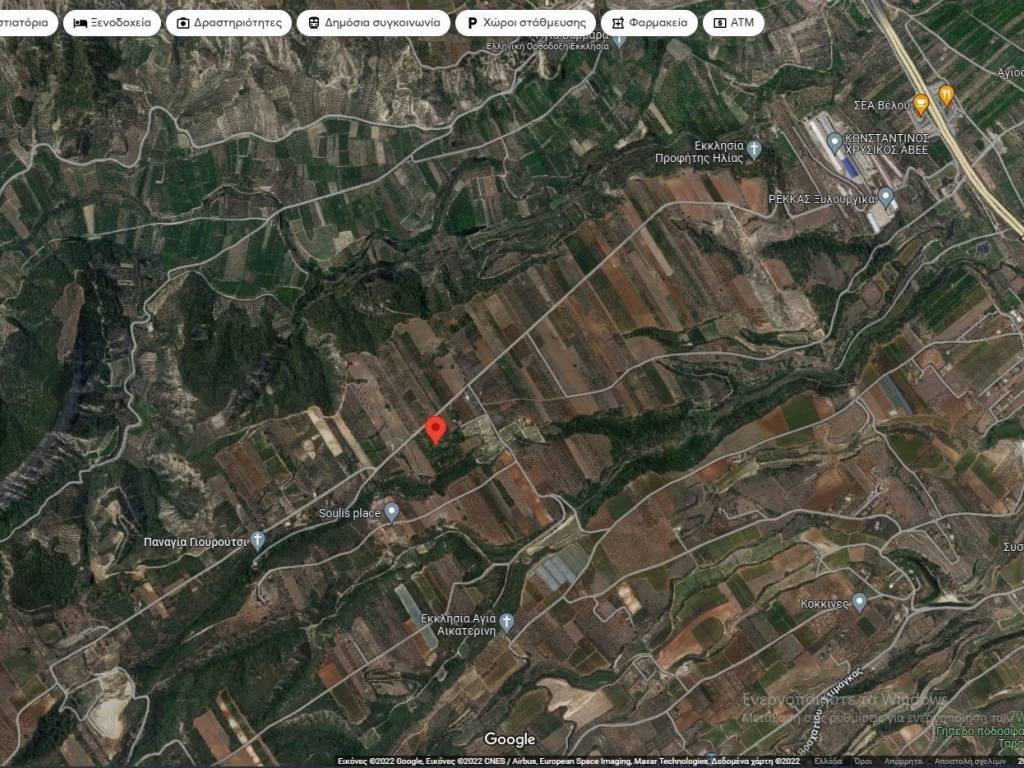Open the Κοκκινες place marker
The image size is (1024, 768).
click(x=859, y=602)
